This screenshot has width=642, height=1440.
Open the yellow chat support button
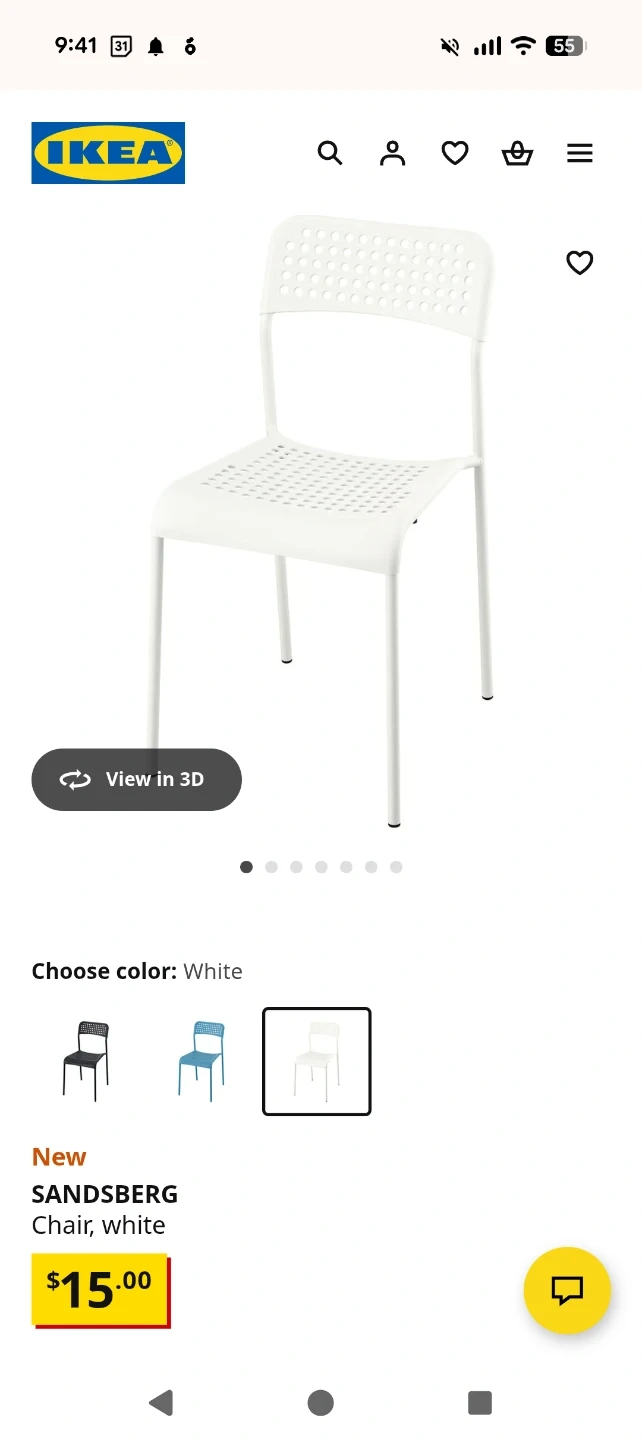pyautogui.click(x=567, y=1290)
